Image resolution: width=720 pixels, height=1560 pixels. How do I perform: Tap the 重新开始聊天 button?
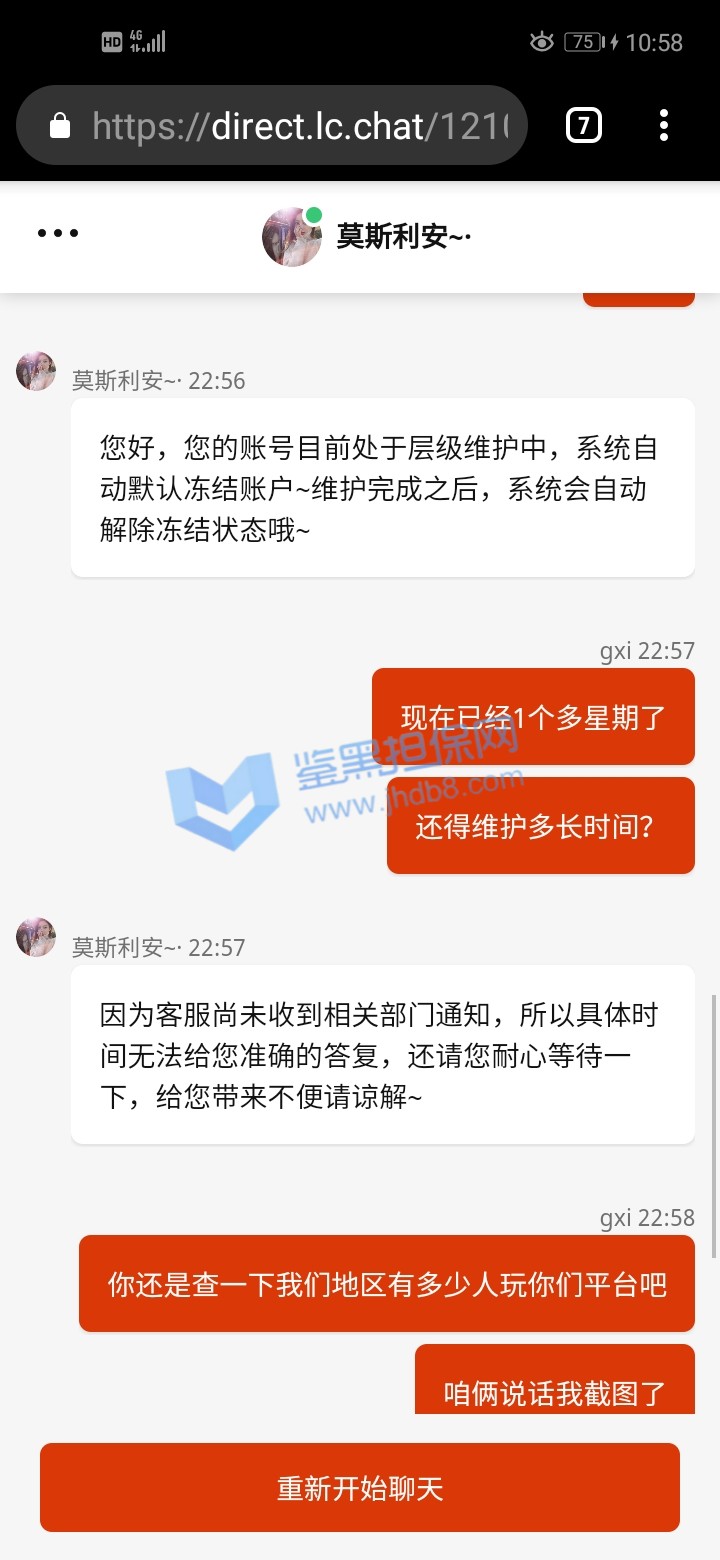coord(360,1488)
